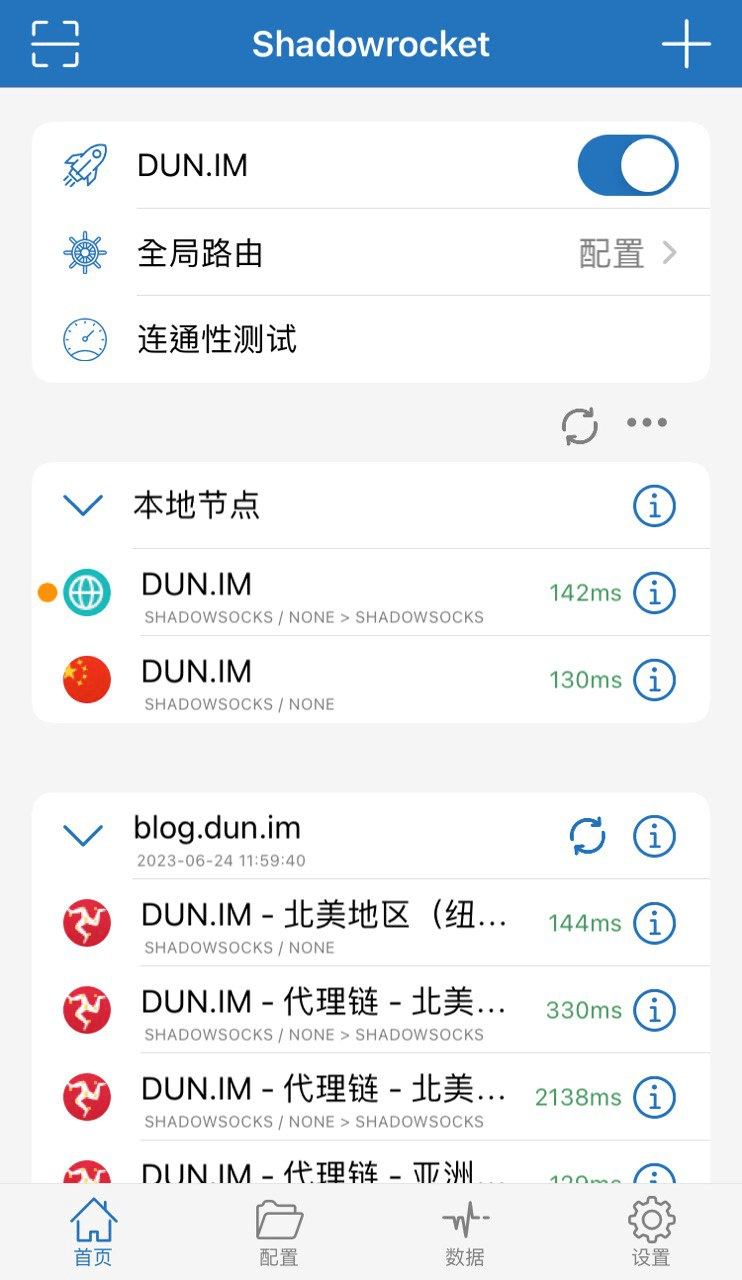View info for the 本地节点 group

[655, 506]
